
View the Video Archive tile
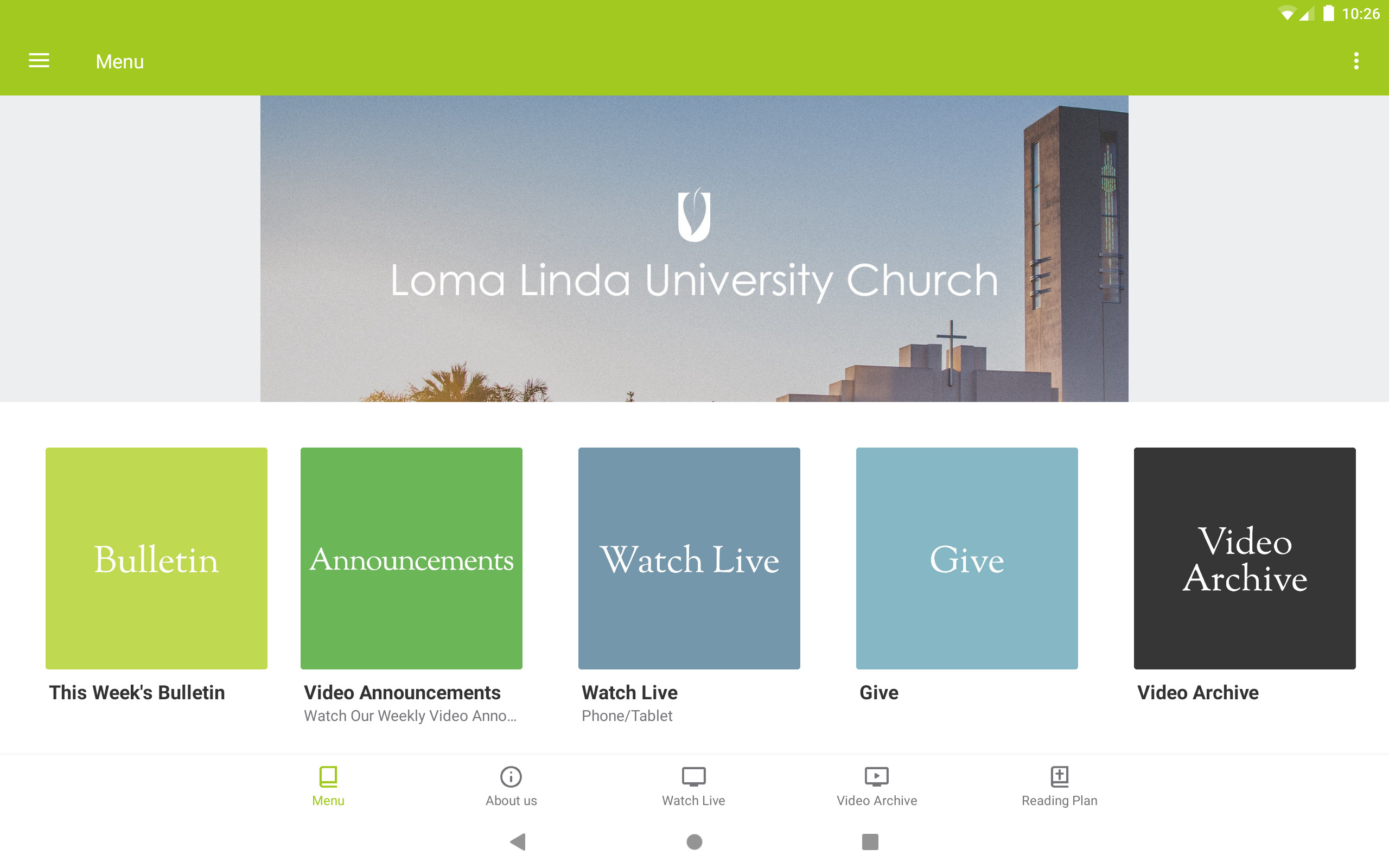point(1244,558)
